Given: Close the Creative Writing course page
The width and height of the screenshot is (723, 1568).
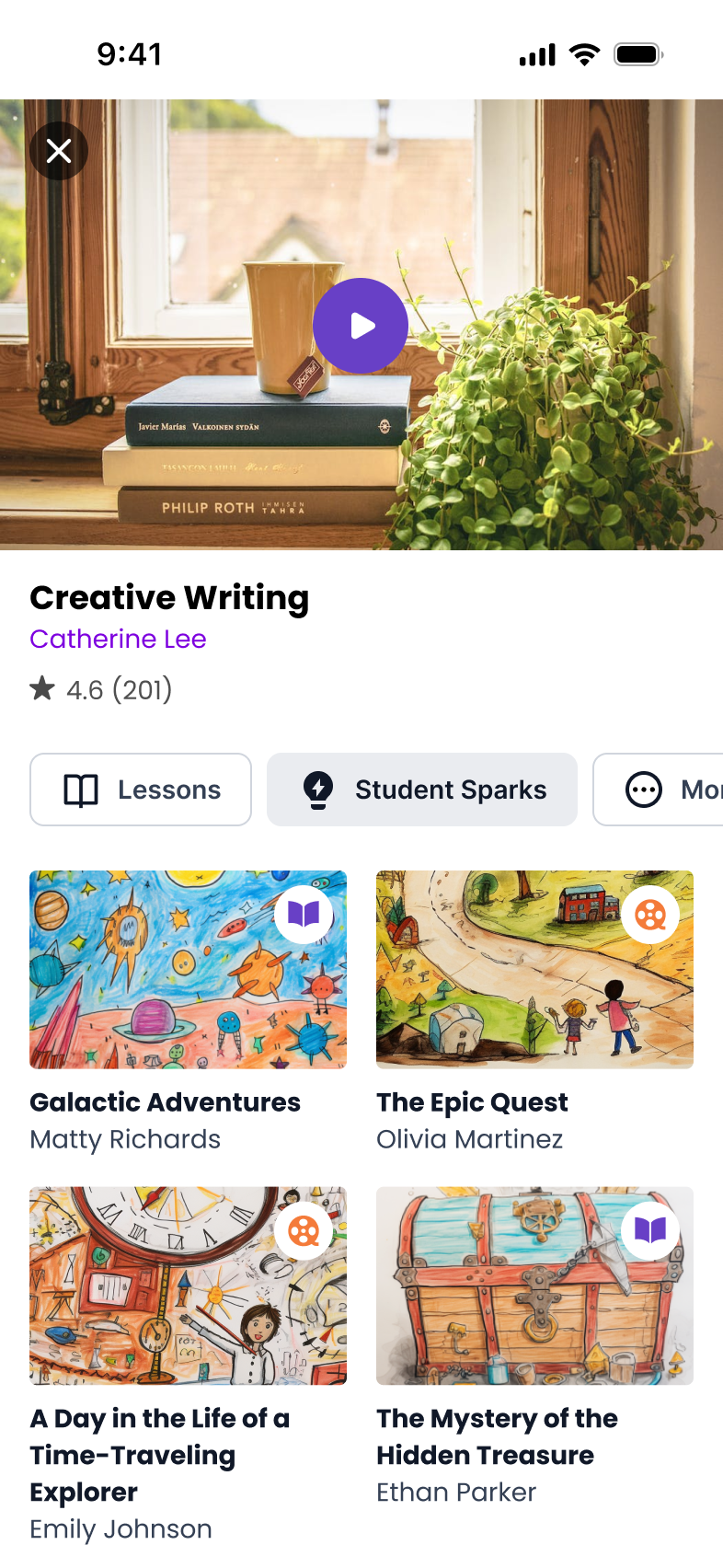Looking at the screenshot, I should point(59,150).
